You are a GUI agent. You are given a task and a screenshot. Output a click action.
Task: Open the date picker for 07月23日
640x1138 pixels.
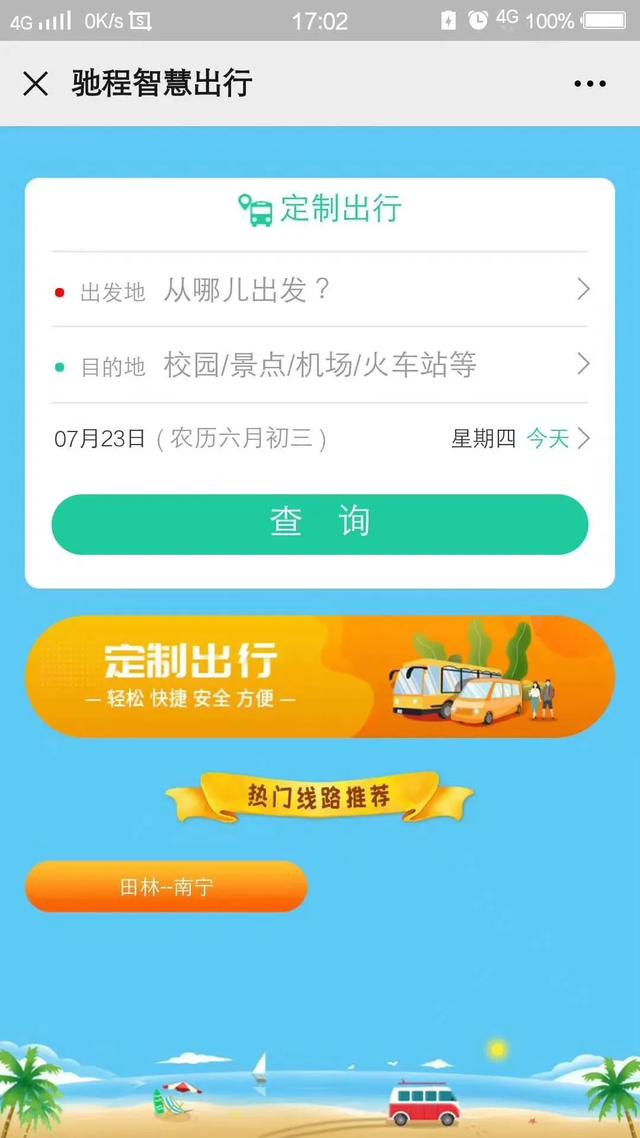click(x=320, y=438)
